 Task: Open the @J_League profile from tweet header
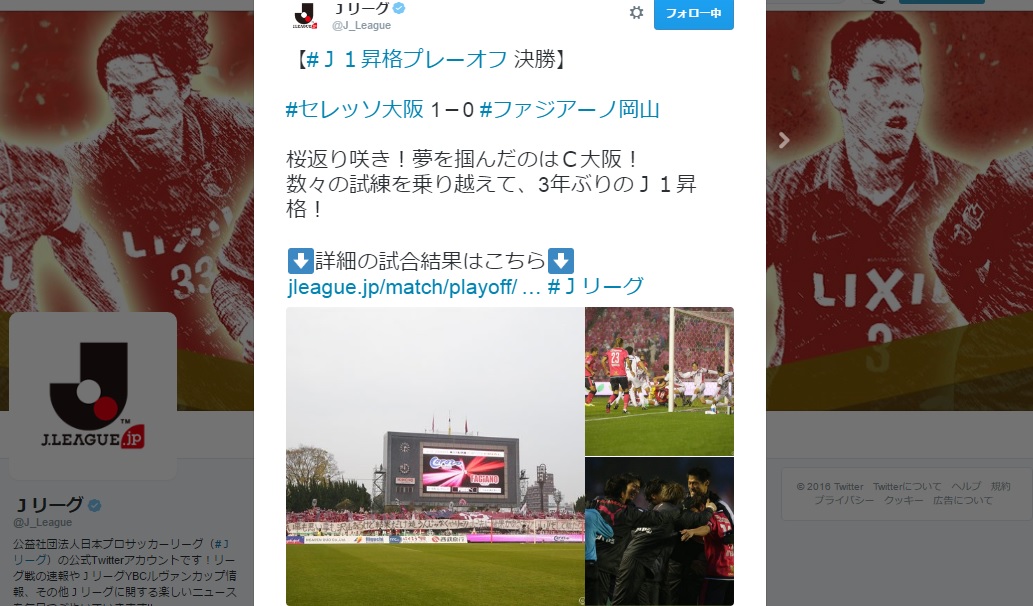(362, 25)
